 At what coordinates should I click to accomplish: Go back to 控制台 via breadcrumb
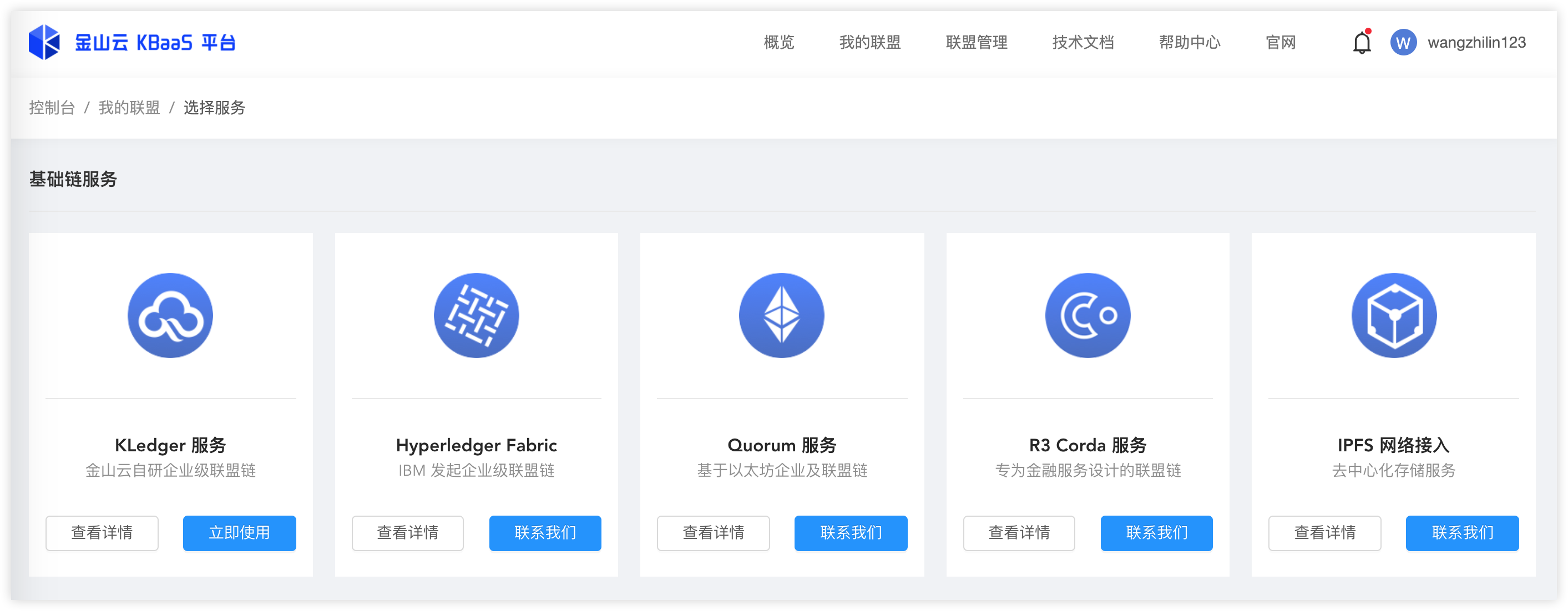[52, 108]
